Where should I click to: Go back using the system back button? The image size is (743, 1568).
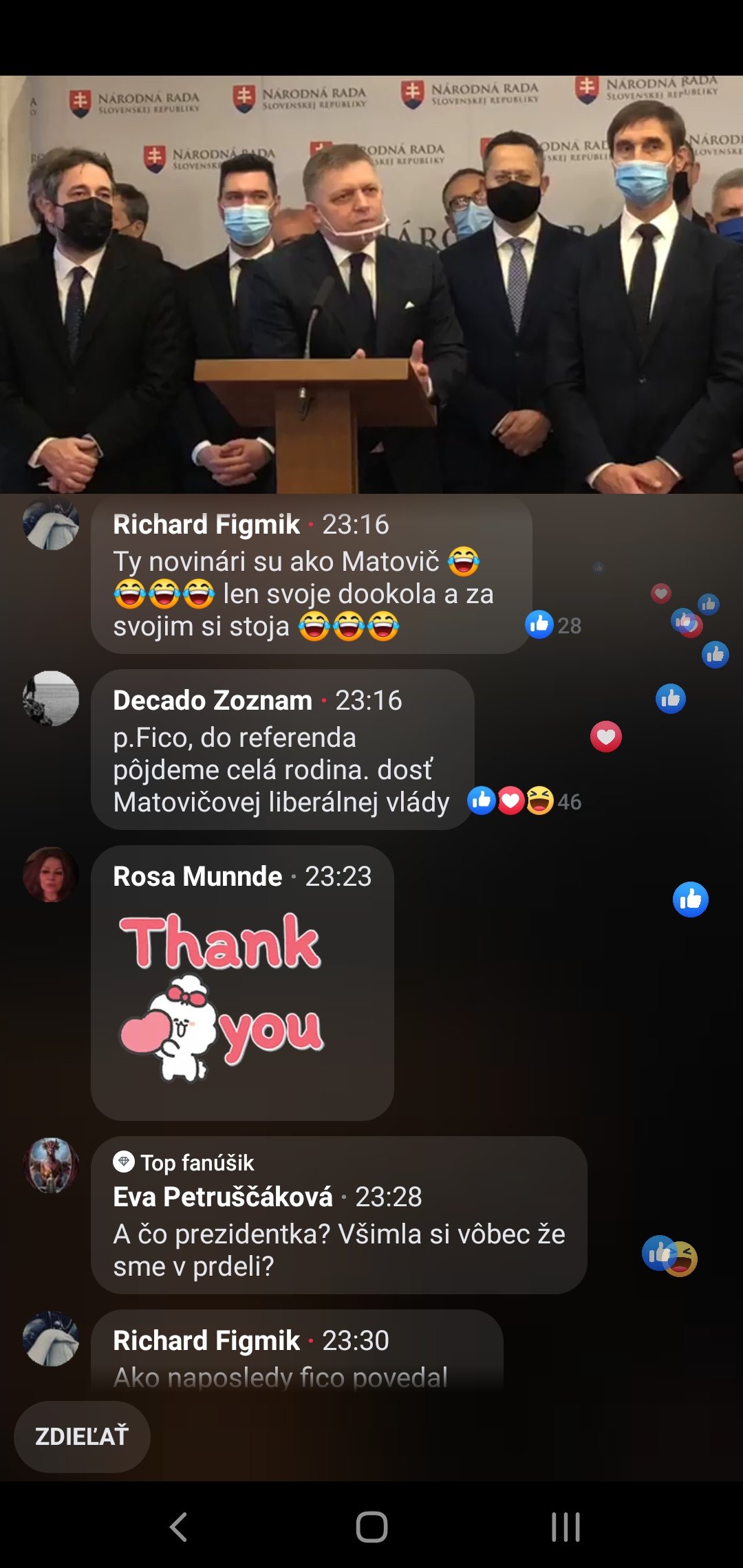tap(178, 1527)
